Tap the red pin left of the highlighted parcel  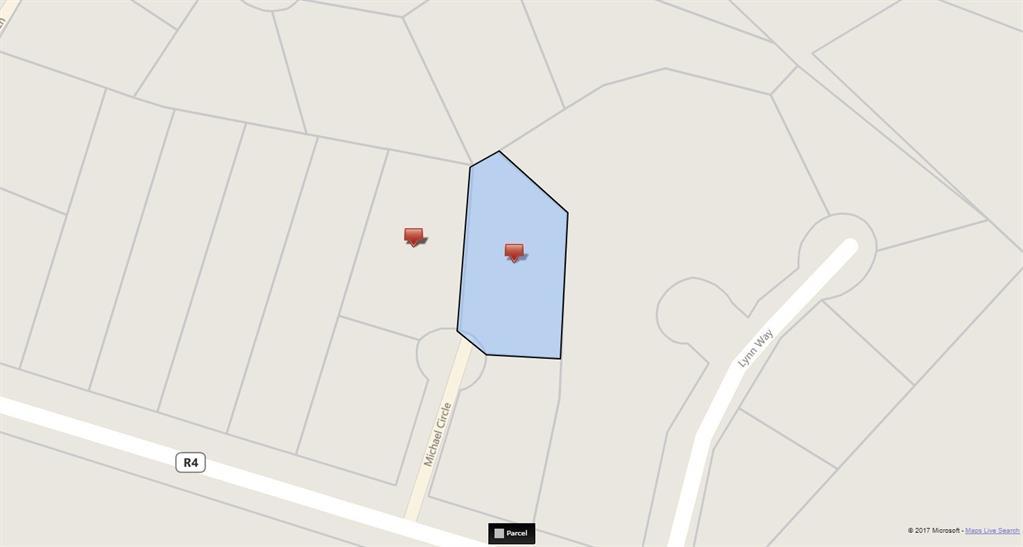click(x=414, y=236)
